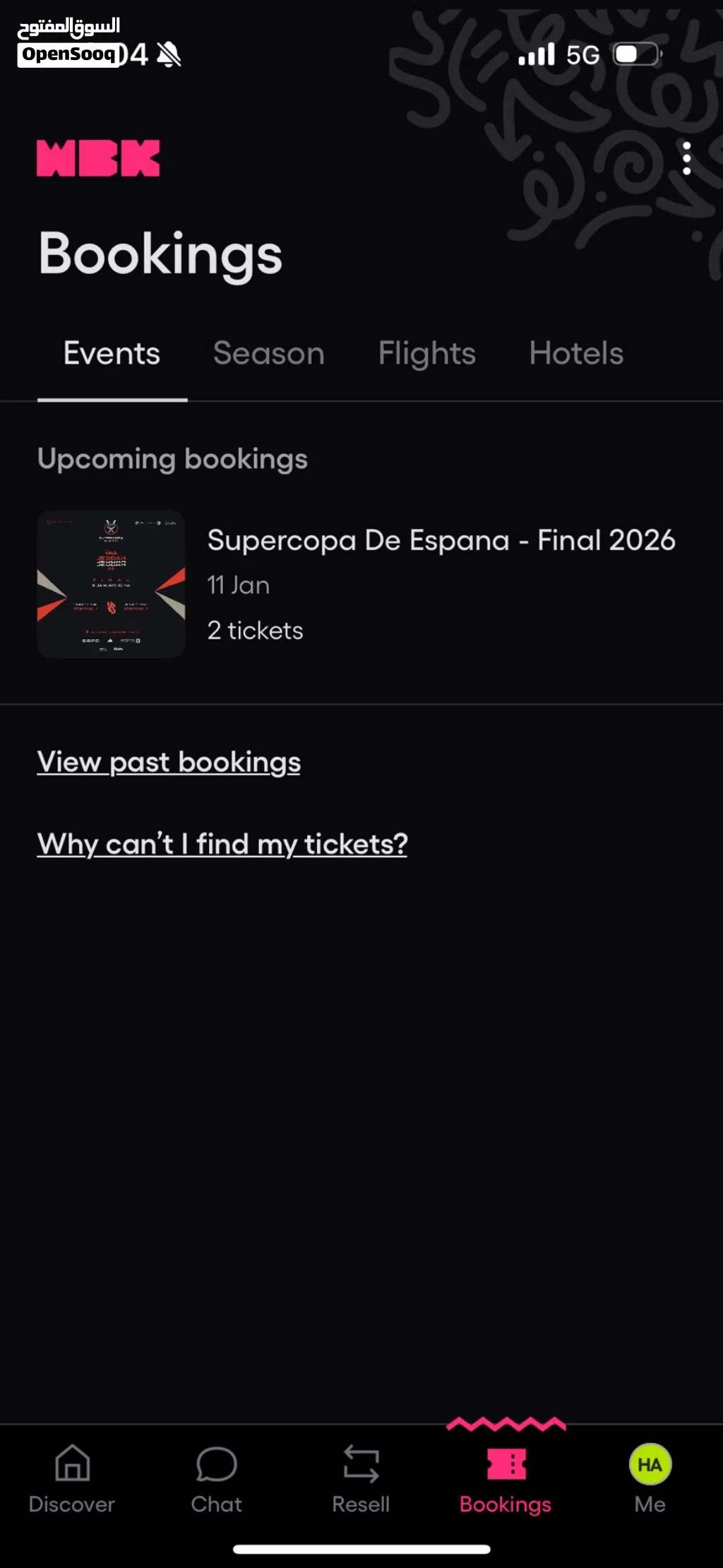Switch to the Season tab
The width and height of the screenshot is (723, 1568).
[x=269, y=353]
